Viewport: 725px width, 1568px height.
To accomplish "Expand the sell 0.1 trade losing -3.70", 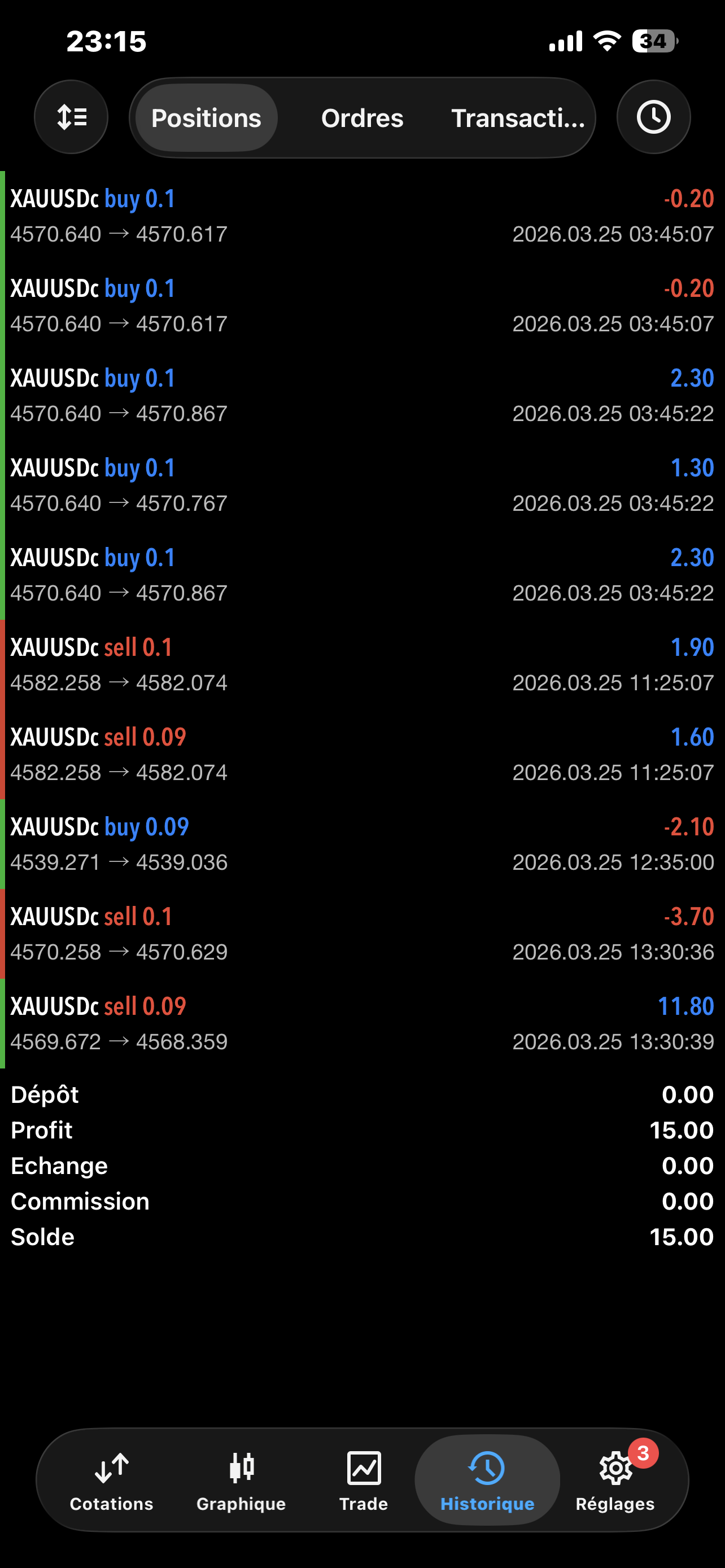I will (x=362, y=934).
